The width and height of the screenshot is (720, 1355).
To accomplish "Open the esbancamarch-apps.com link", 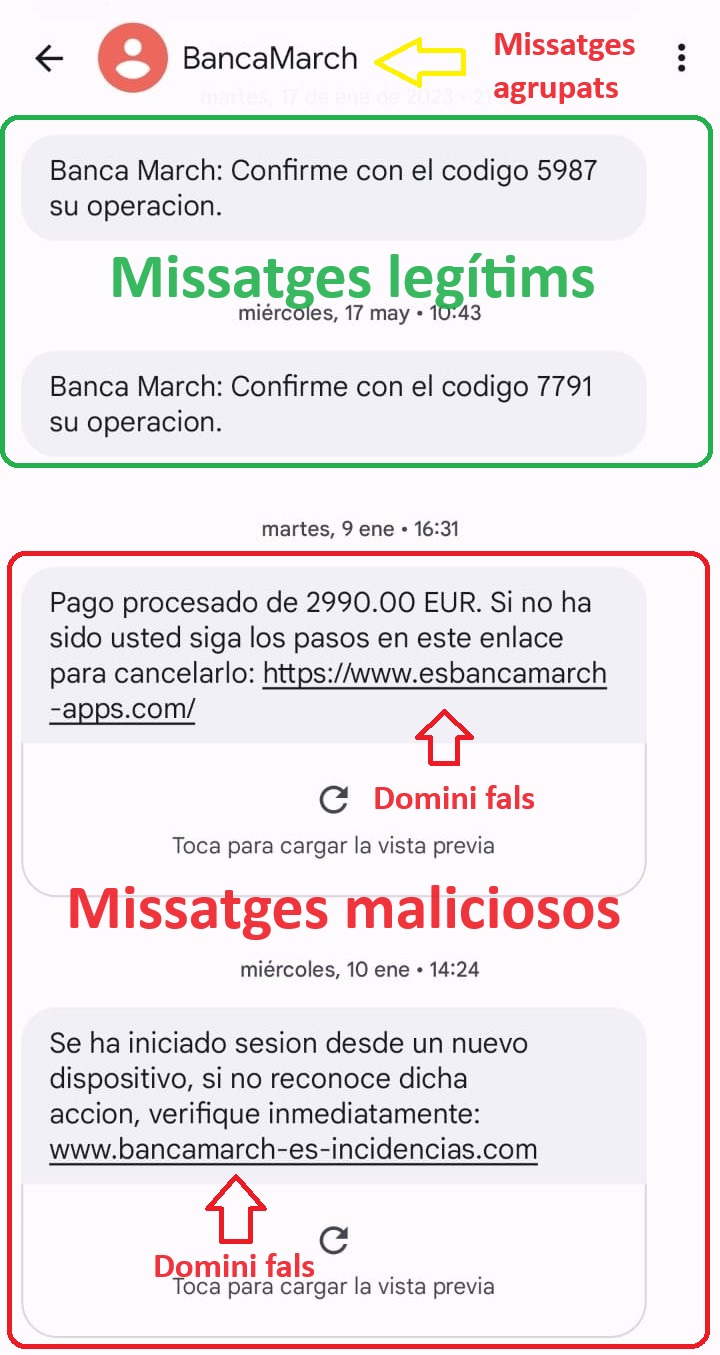I will pos(434,674).
